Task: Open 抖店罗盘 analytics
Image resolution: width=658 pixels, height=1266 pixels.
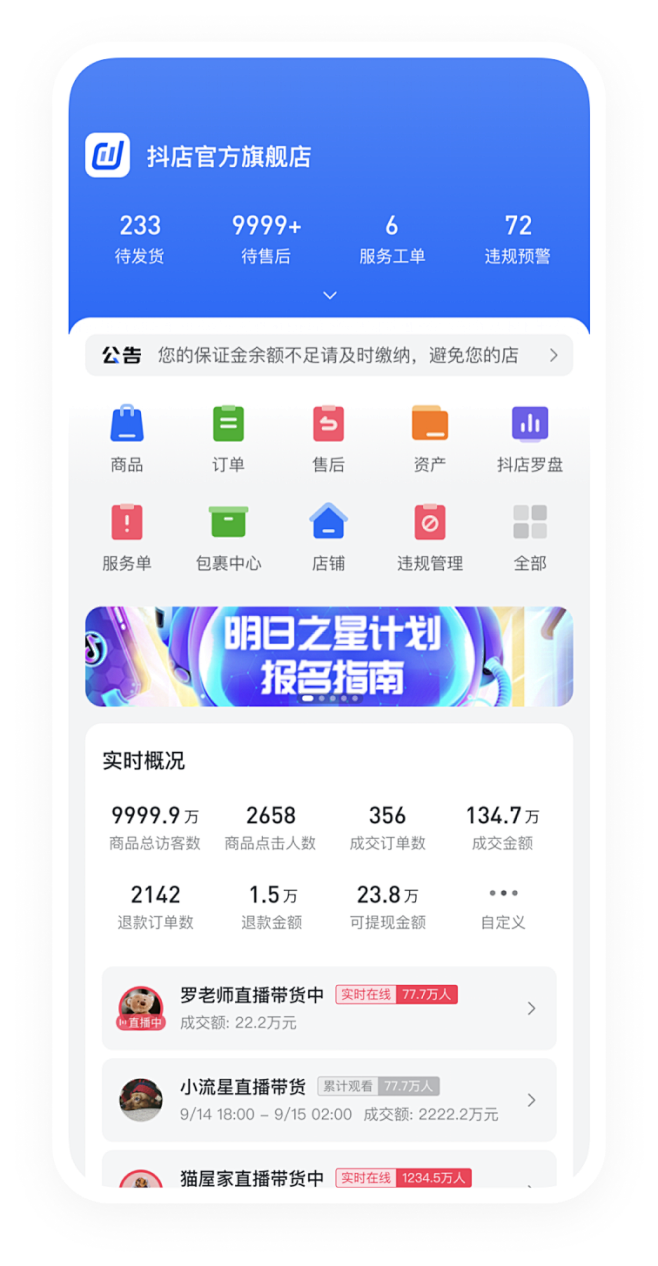Action: click(530, 439)
